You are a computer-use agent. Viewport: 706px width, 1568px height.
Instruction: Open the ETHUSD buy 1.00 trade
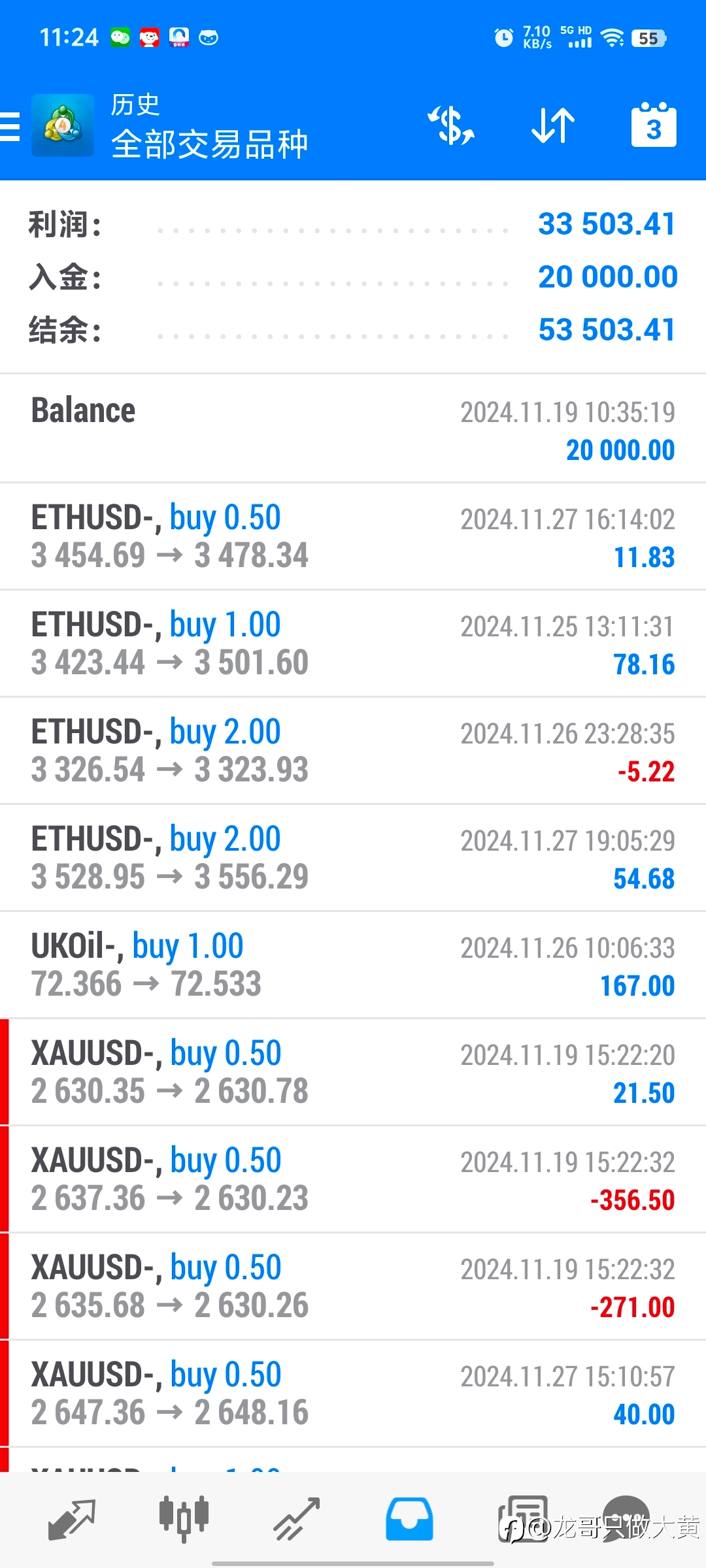pyautogui.click(x=353, y=644)
